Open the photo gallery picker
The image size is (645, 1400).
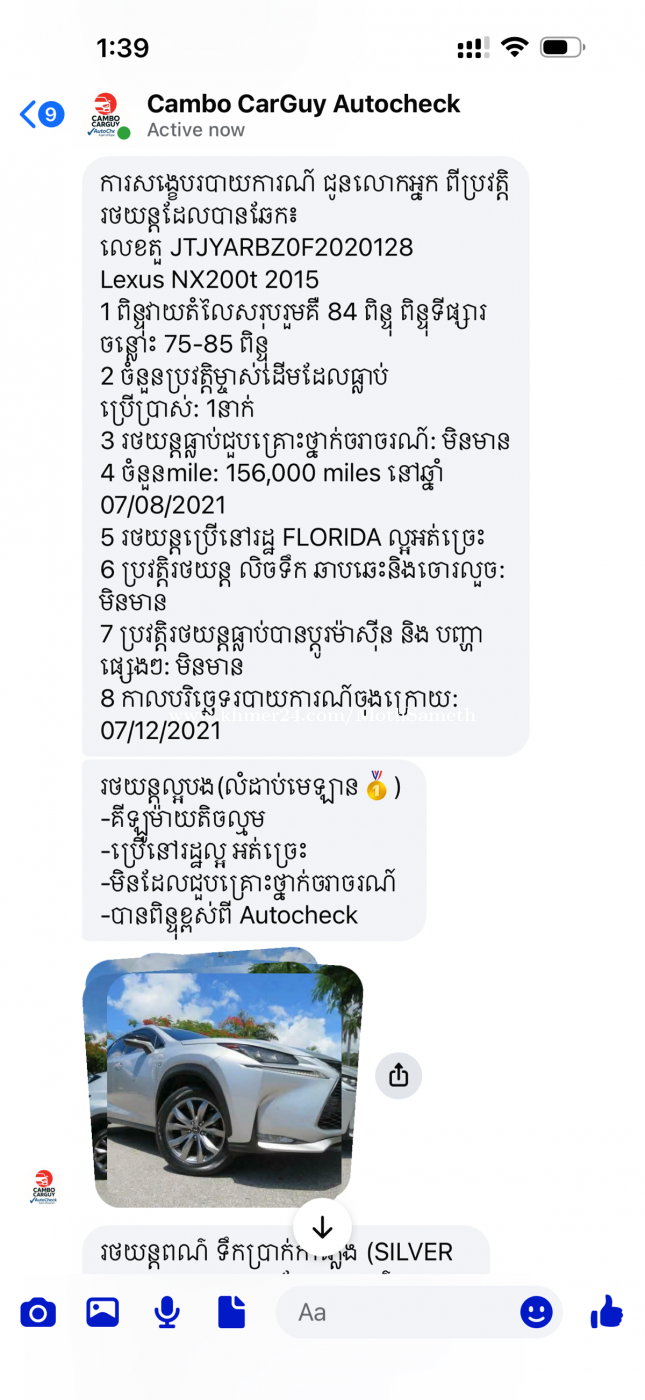click(x=102, y=1312)
